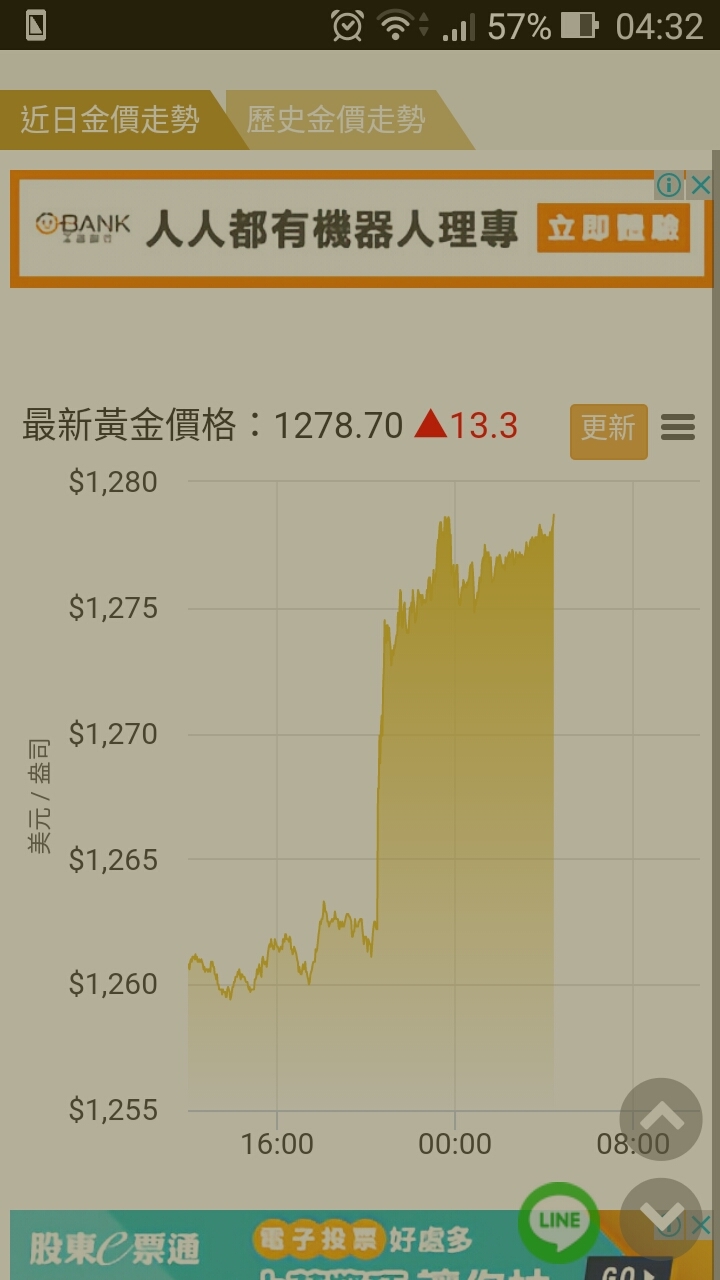This screenshot has height=1280, width=720.
Task: Close the O-Bank banner ad
Action: (x=702, y=185)
